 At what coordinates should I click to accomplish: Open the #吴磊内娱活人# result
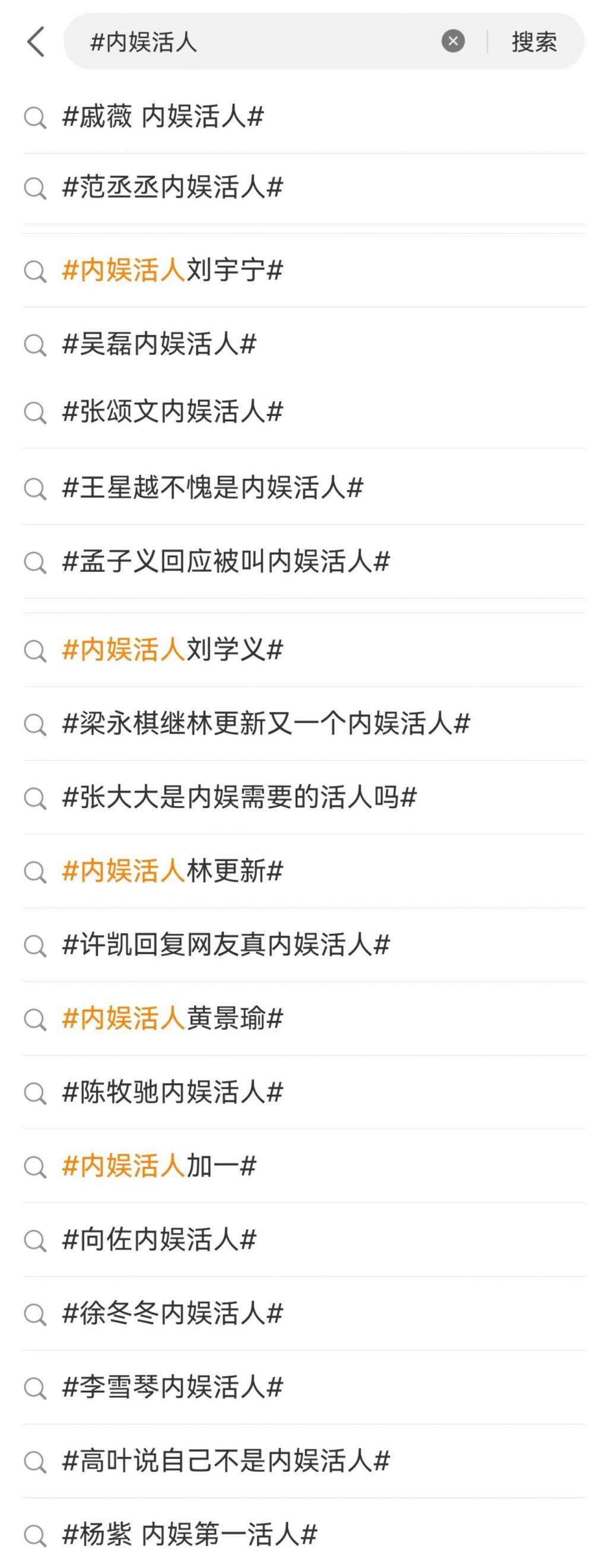pos(160,344)
